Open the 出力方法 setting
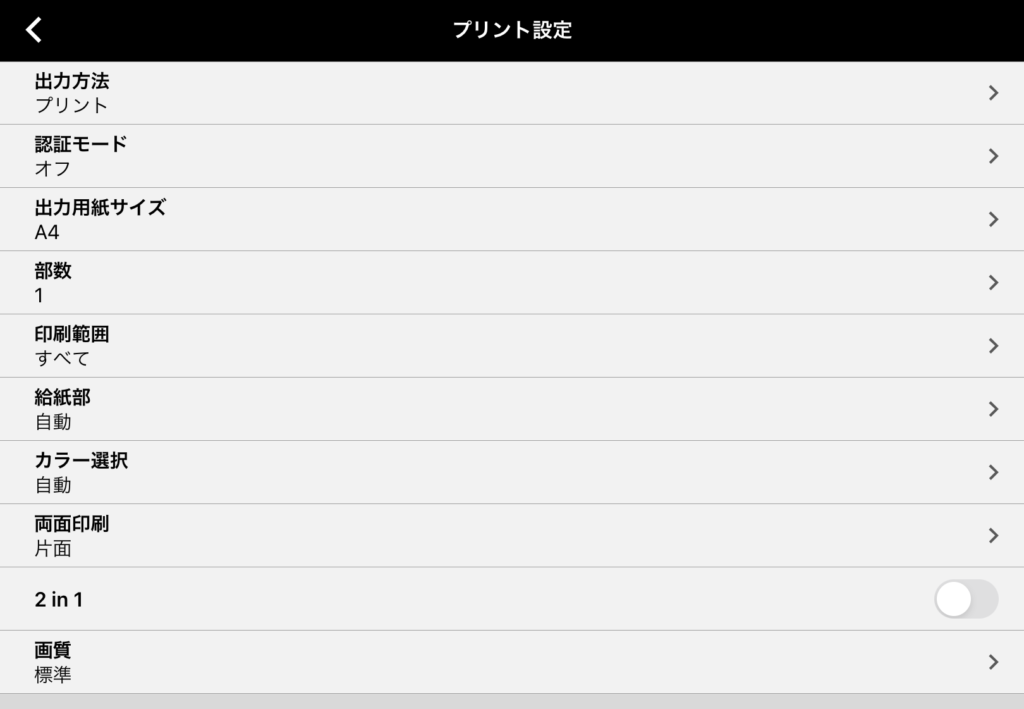This screenshot has height=709, width=1024. coord(512,93)
